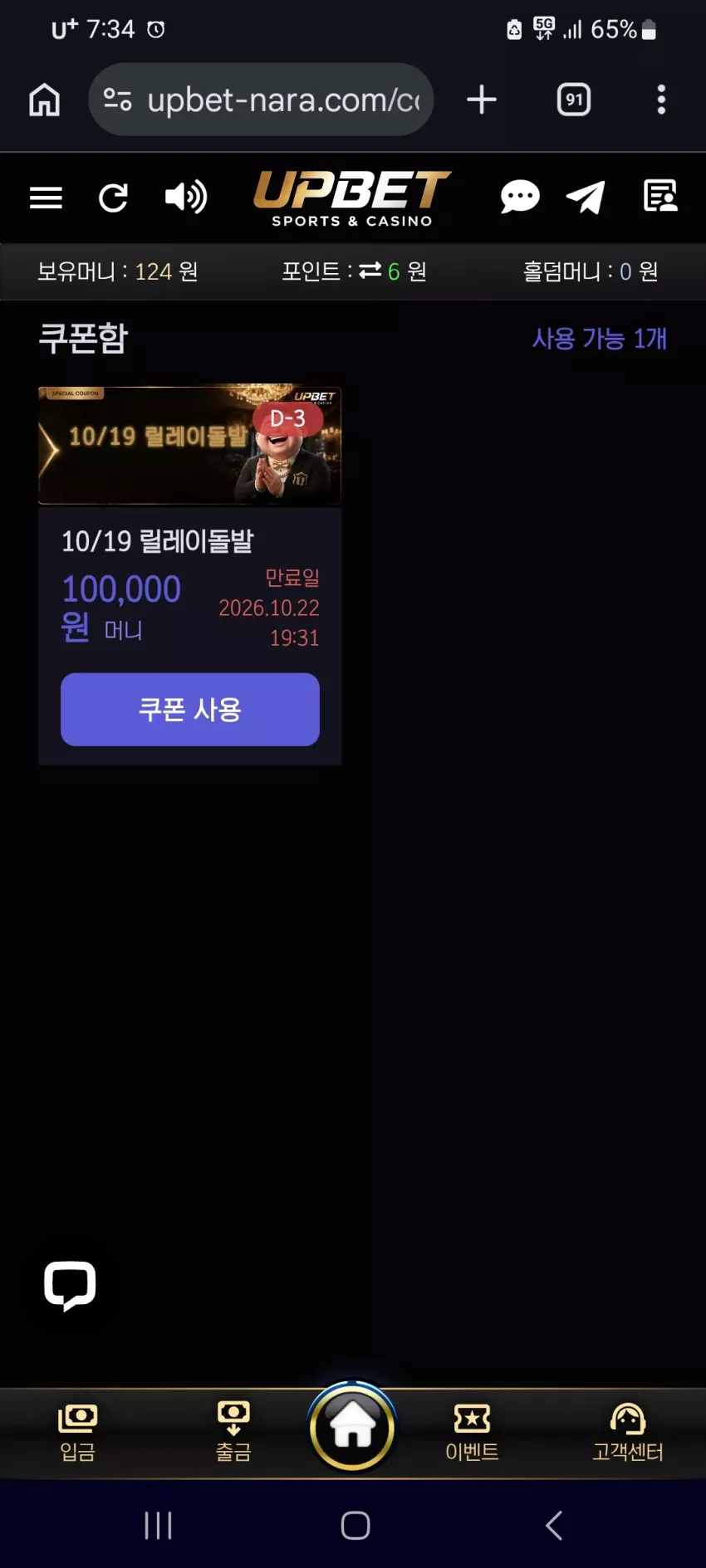Open the floating live chat widget
This screenshot has height=1568, width=706.
point(70,1286)
